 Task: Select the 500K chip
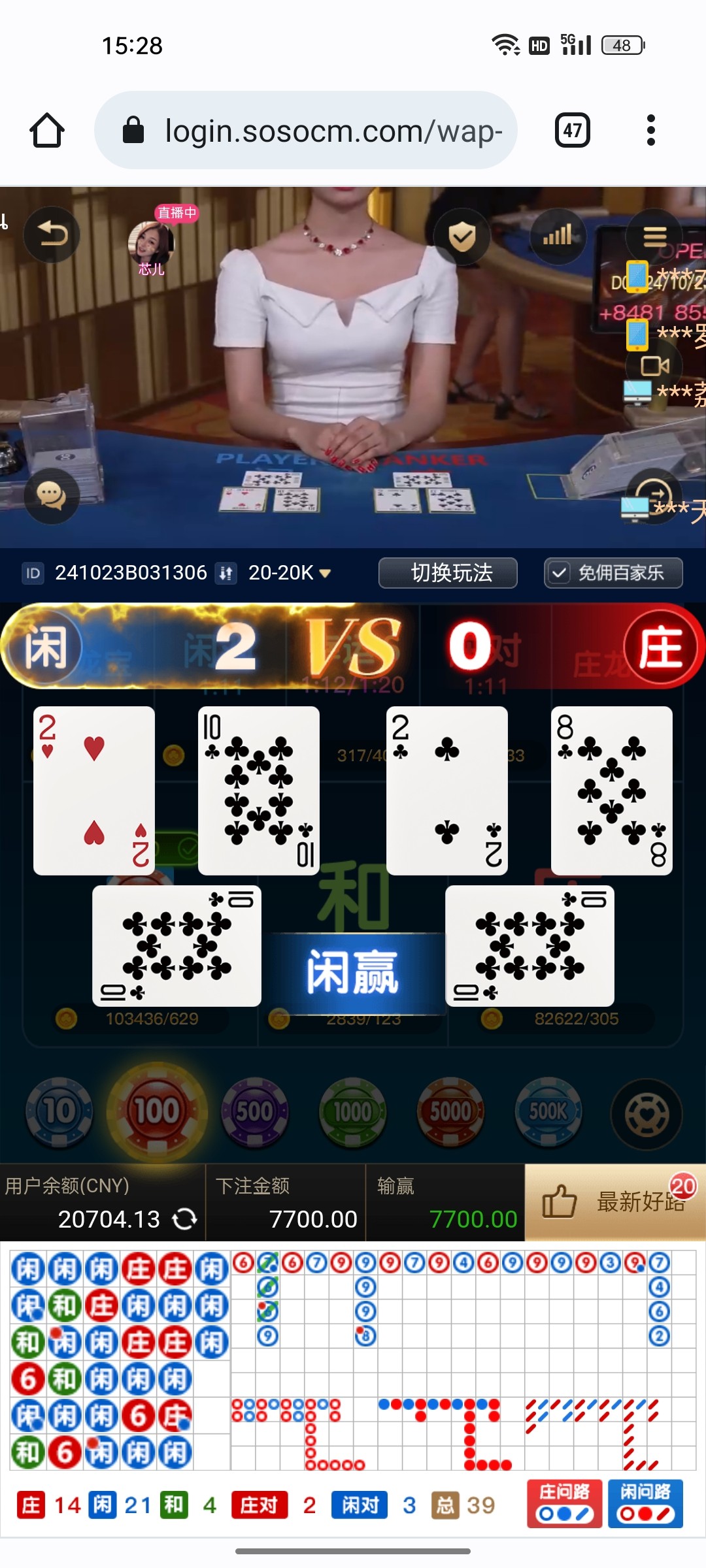(548, 1112)
